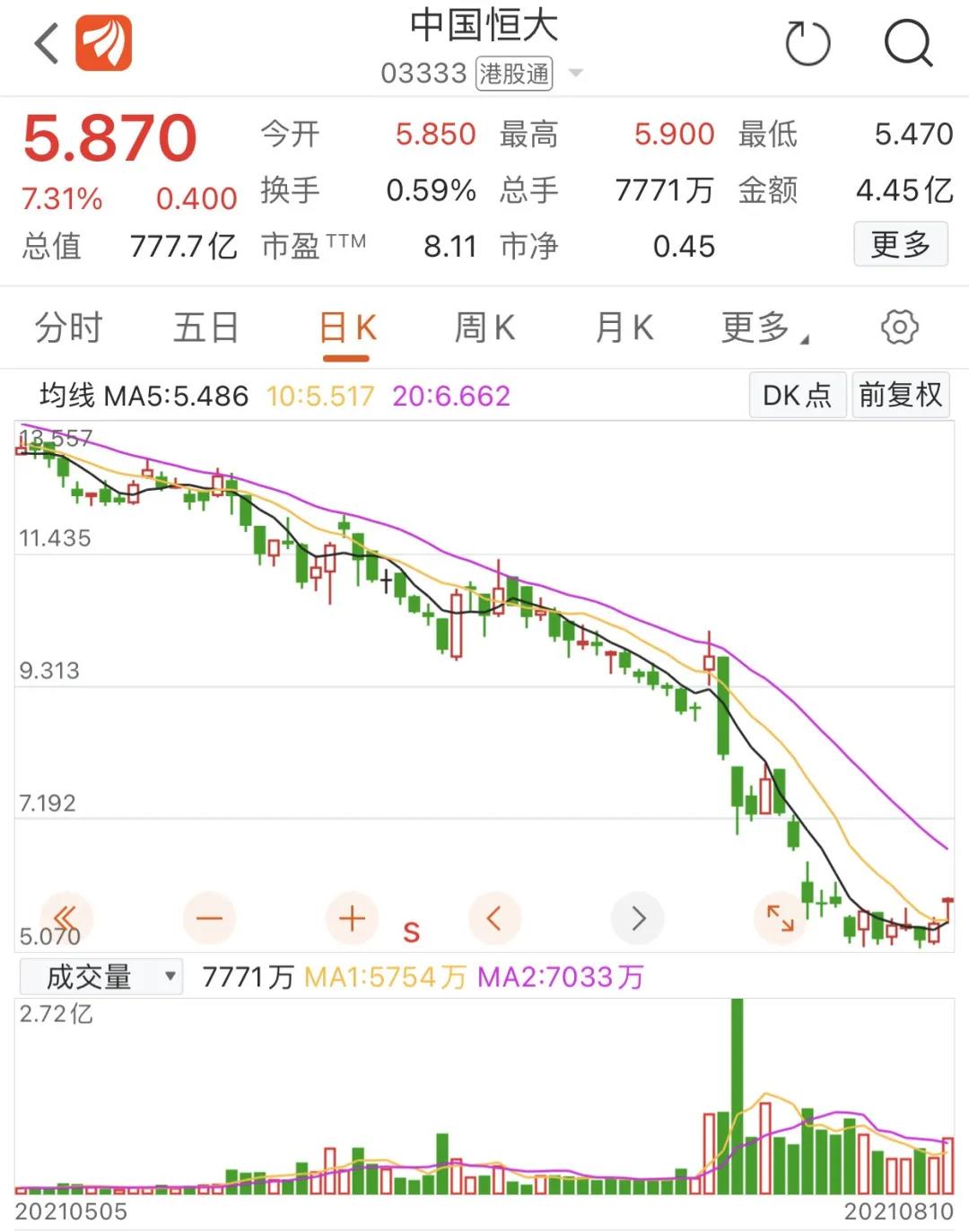Click the S signal marker on the chart
The image size is (969, 1232).
pyautogui.click(x=412, y=932)
